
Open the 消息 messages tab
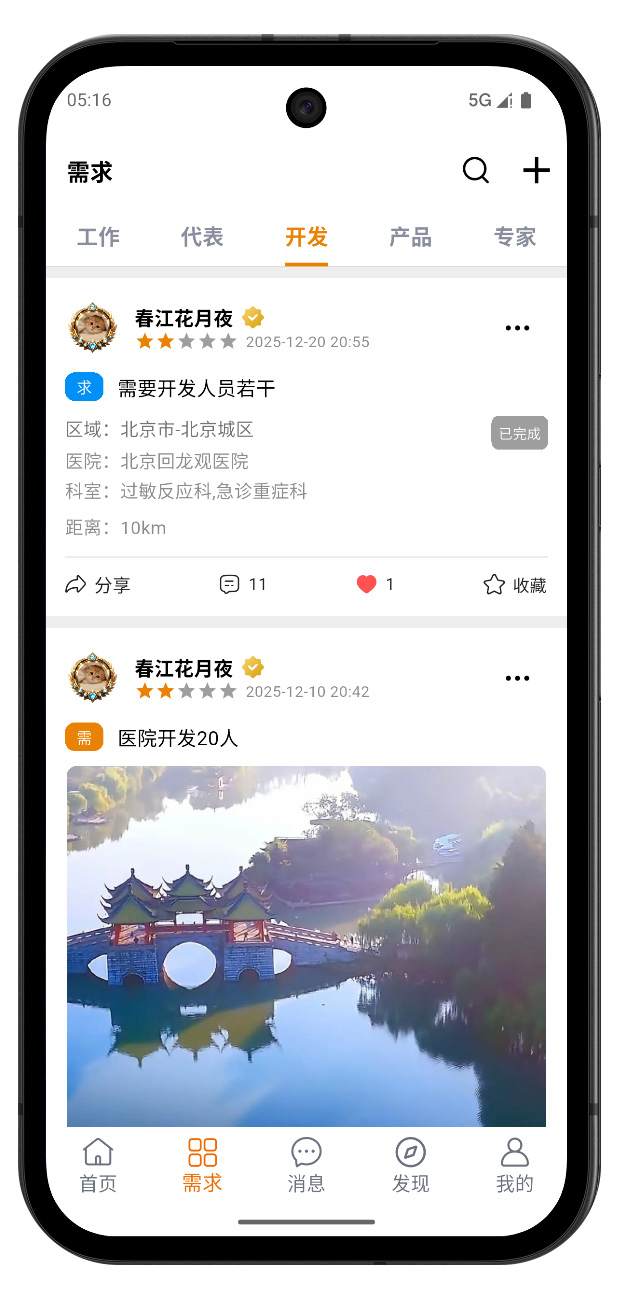306,1165
